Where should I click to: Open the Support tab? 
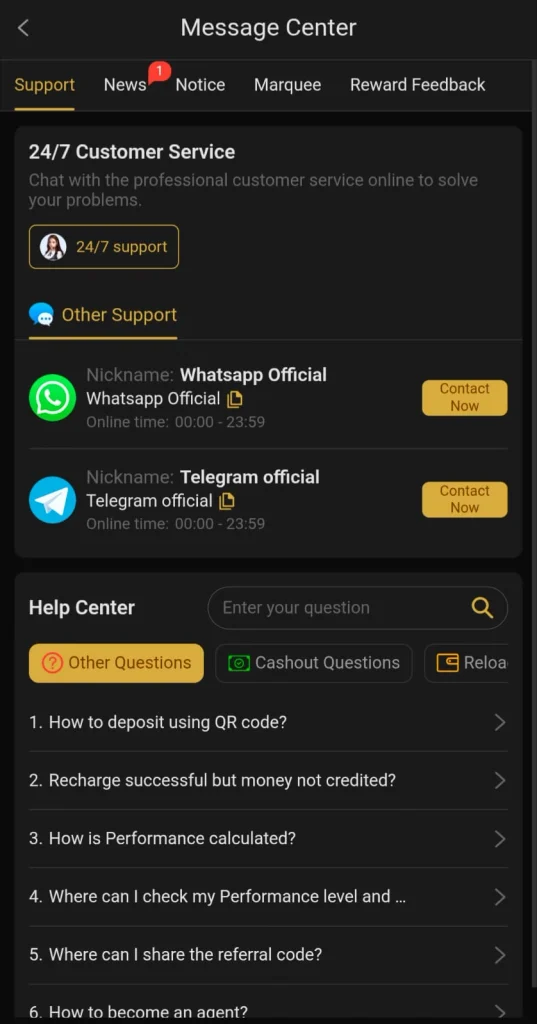tap(44, 85)
